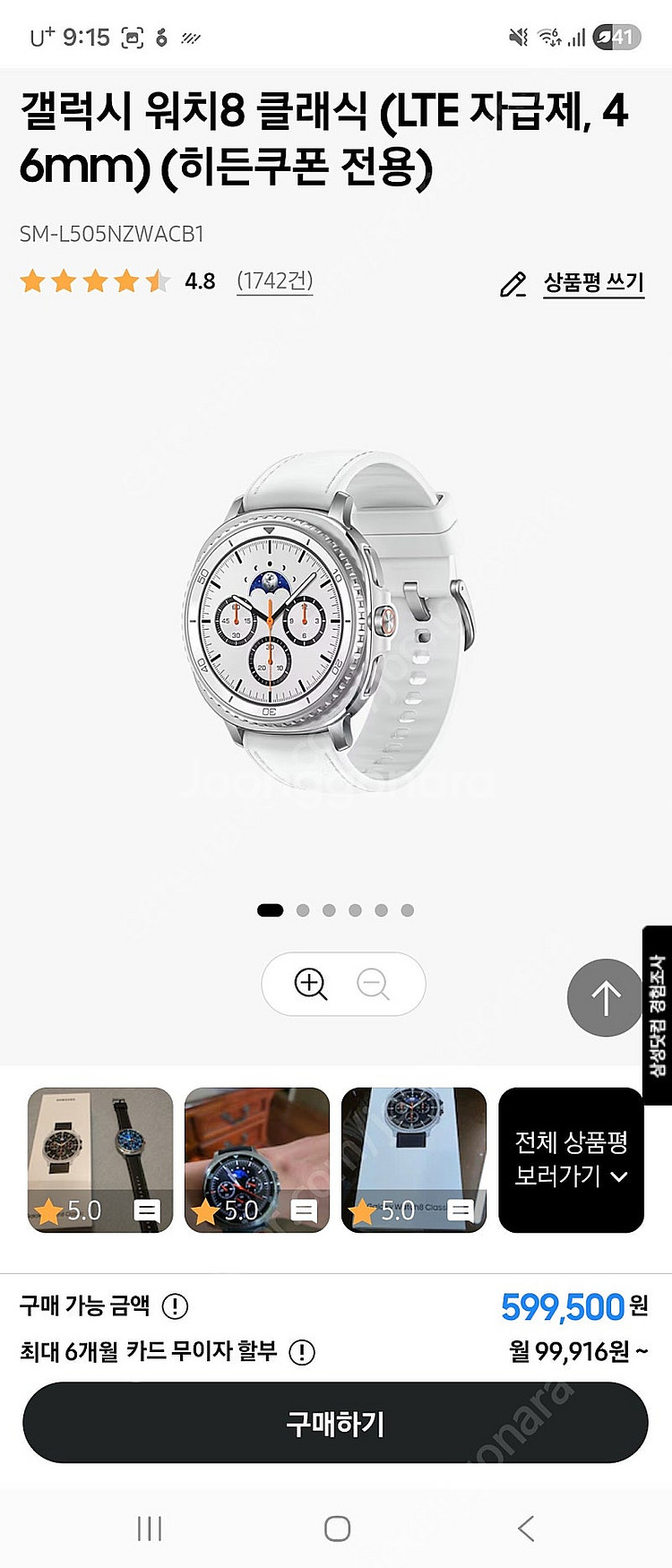Screen dimensions: 672x1568
Task: Jump back to top with the up arrow button
Action: pos(606,997)
